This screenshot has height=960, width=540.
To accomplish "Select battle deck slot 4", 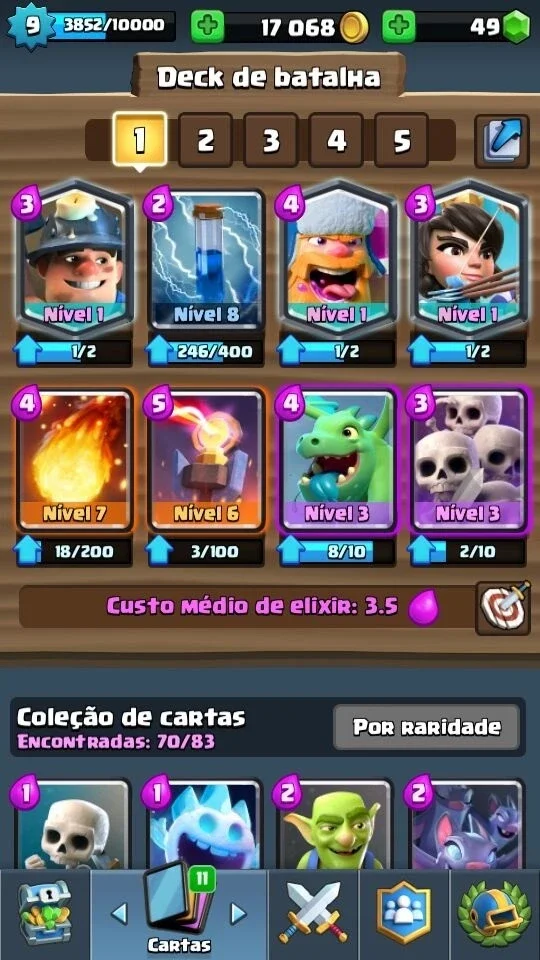I will tap(336, 140).
